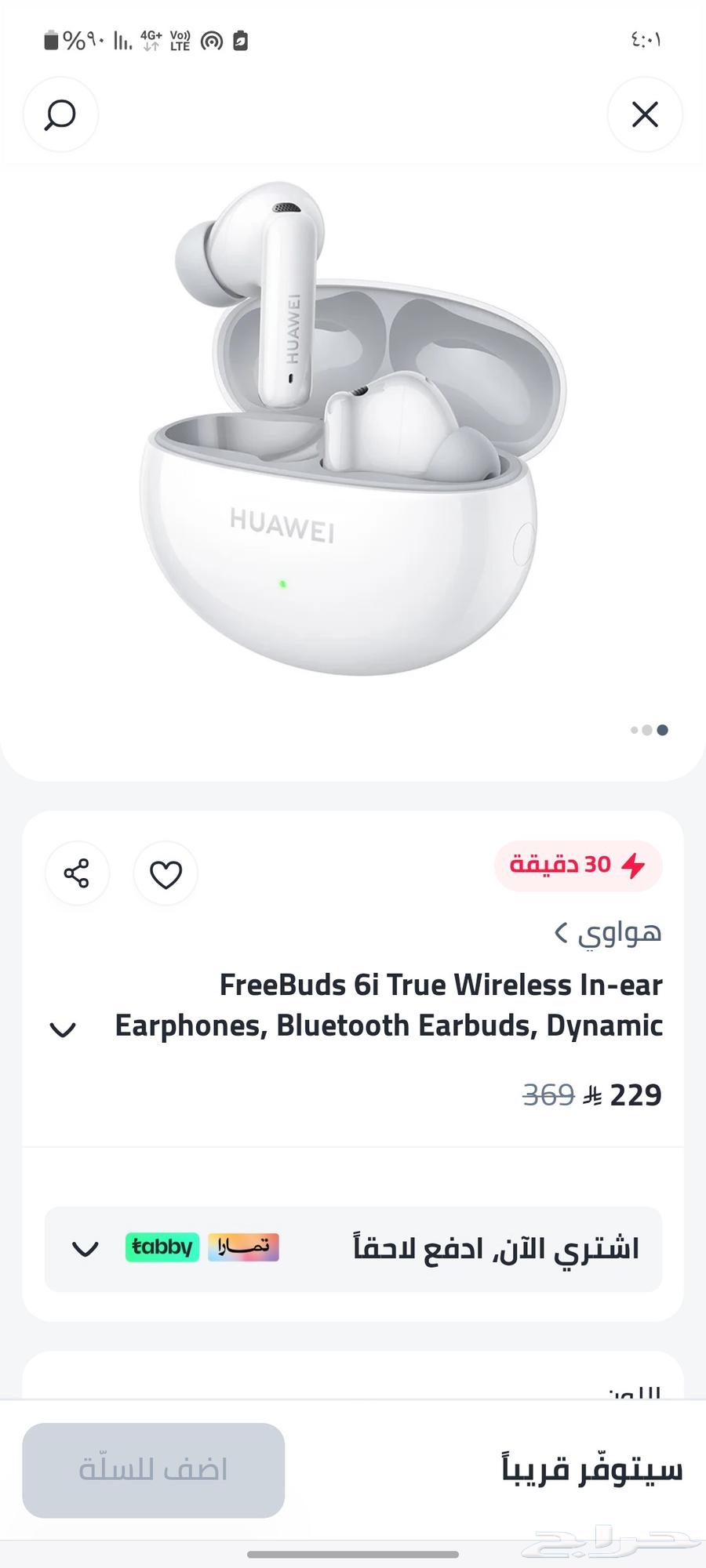This screenshot has width=706, height=1568.
Task: Open the buy-now-pay-later options chevron
Action: 86,1249
